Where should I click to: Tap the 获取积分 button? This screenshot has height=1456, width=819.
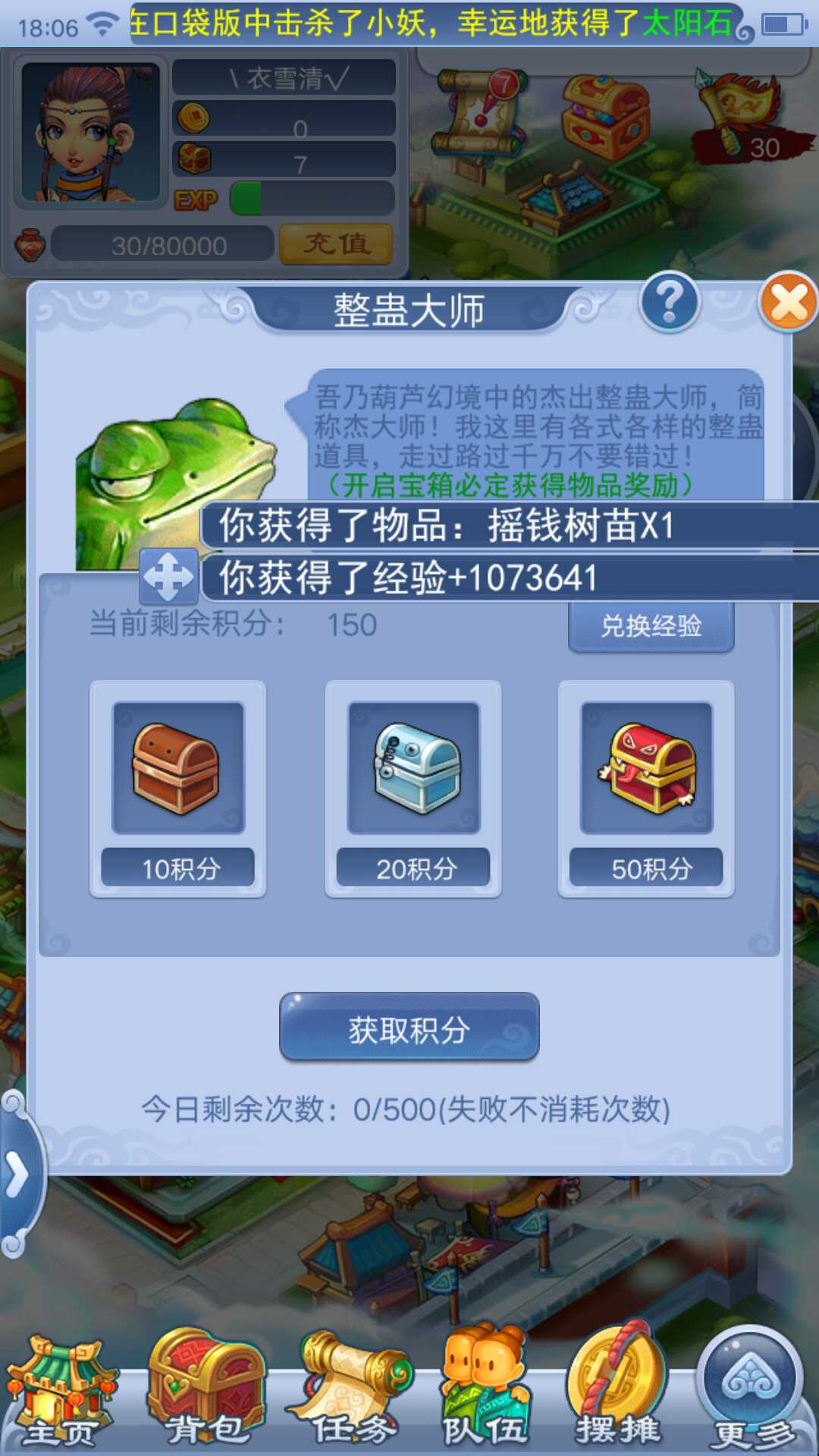click(409, 1028)
